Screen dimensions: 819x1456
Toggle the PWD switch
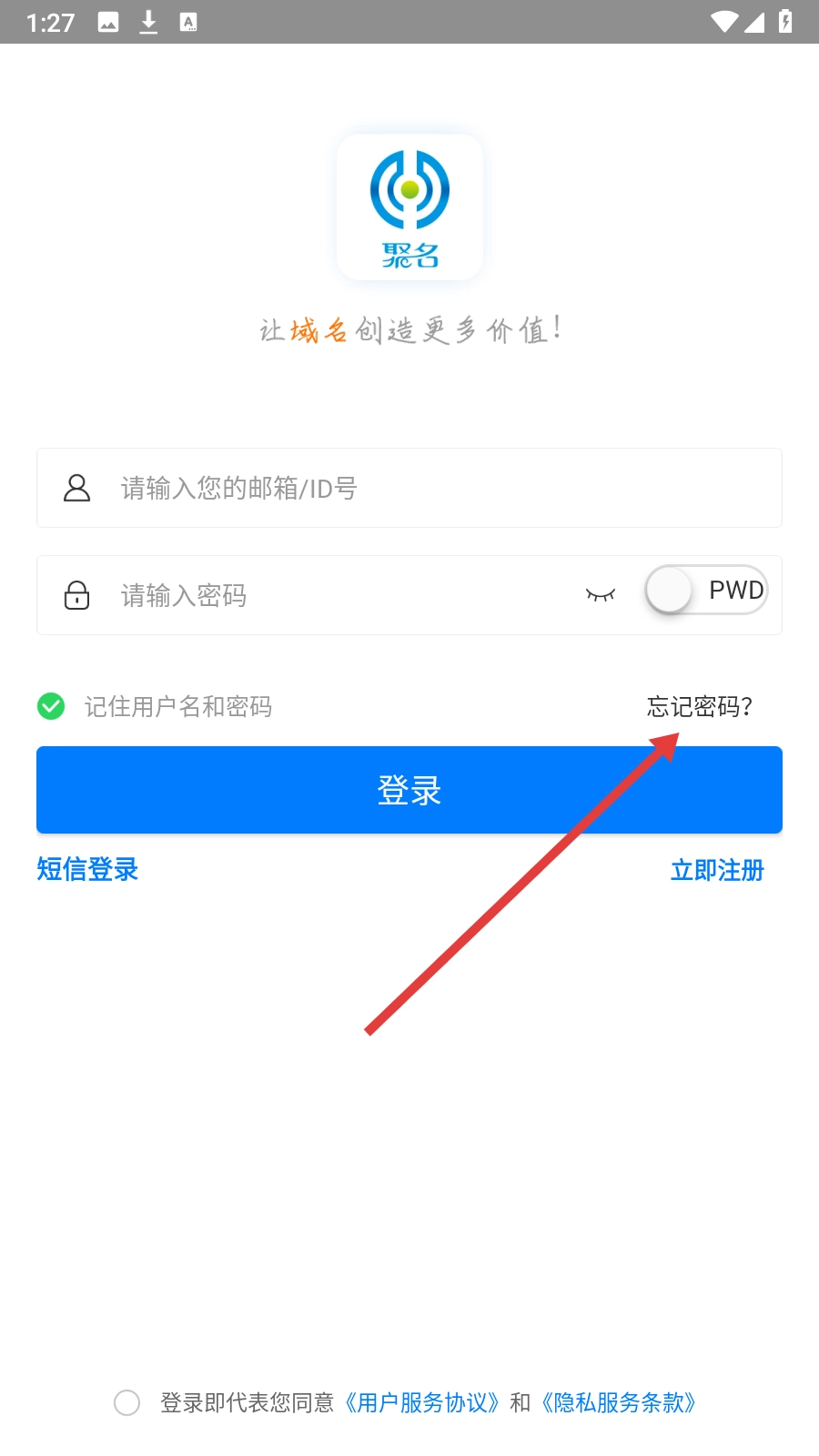click(706, 591)
